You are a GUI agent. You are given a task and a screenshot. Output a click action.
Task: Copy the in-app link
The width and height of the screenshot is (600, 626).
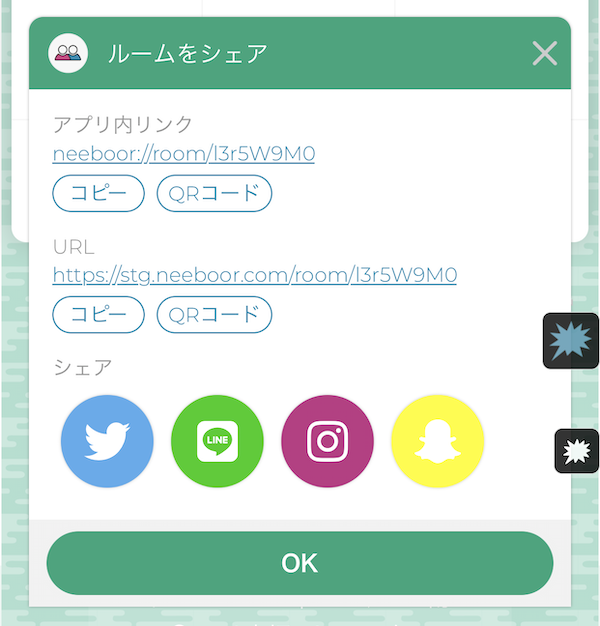tap(98, 193)
